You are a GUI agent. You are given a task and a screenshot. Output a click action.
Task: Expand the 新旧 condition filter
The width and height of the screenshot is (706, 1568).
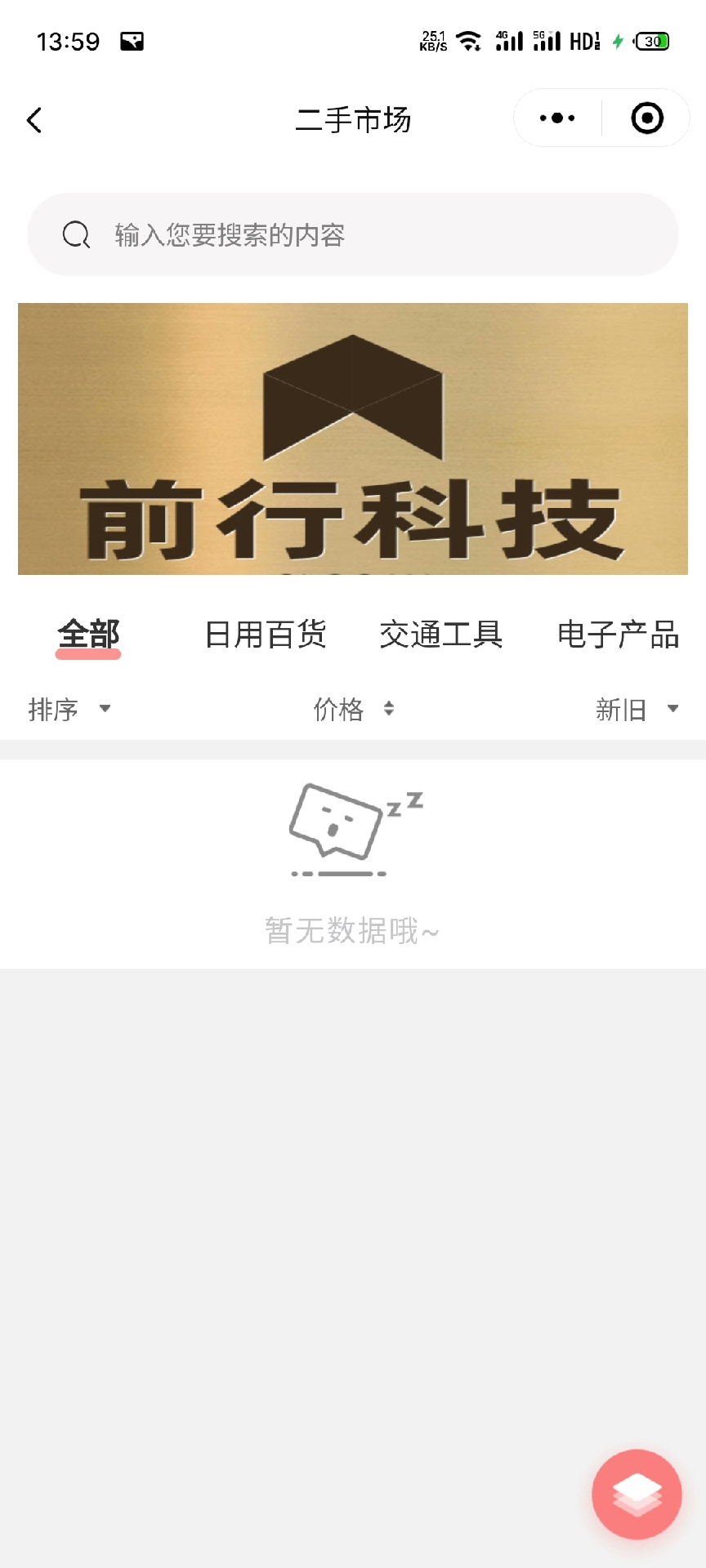click(637, 709)
